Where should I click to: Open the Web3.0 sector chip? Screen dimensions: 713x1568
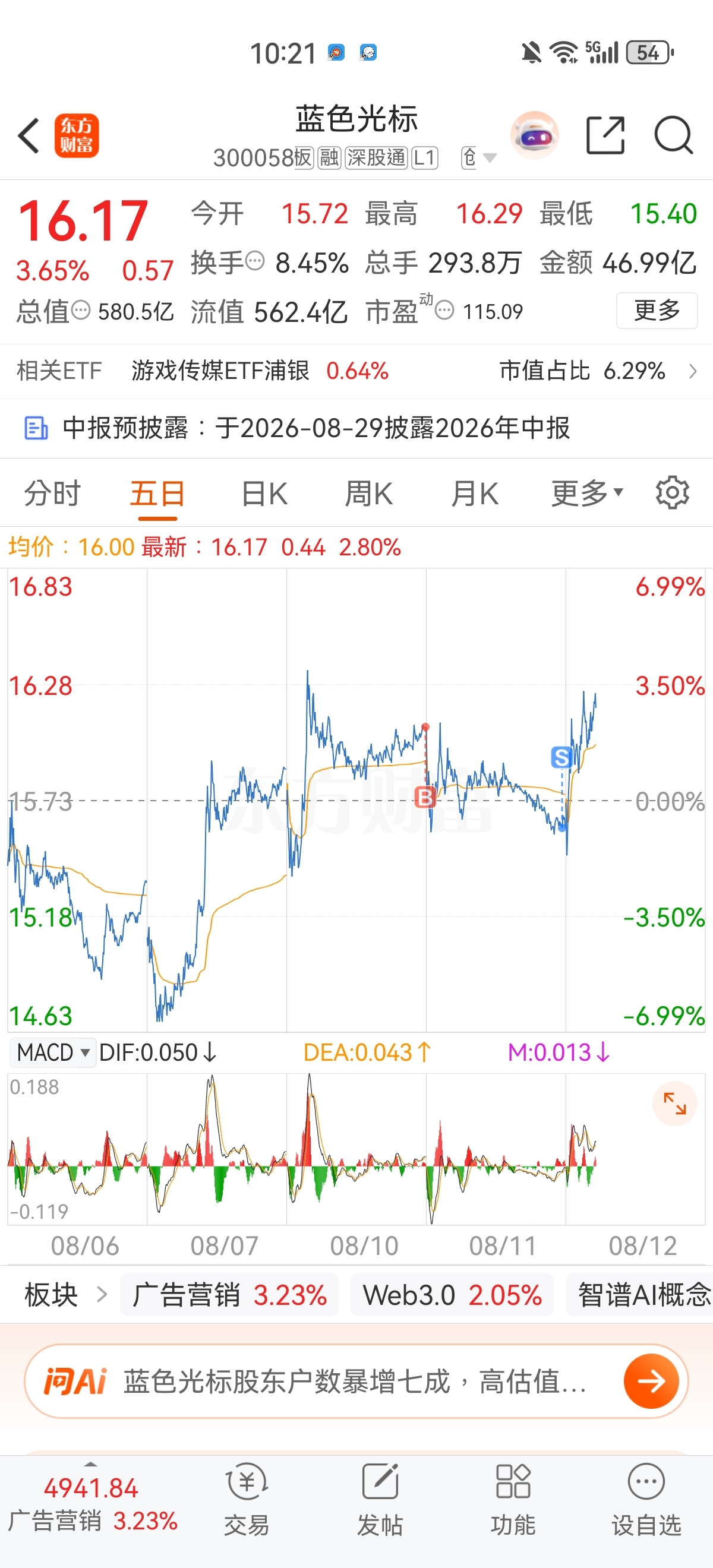452,1295
